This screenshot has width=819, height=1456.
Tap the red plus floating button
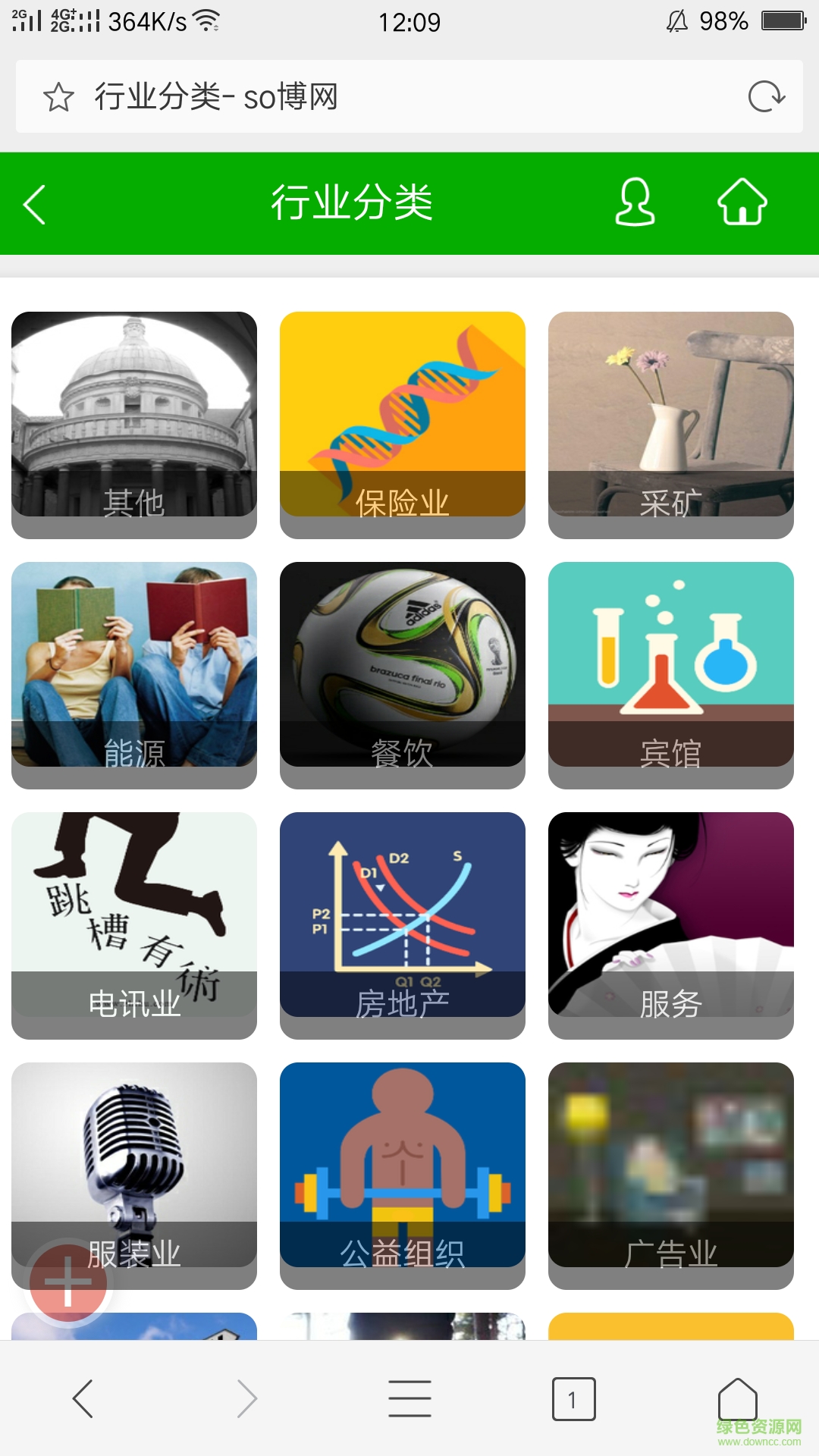[68, 1282]
